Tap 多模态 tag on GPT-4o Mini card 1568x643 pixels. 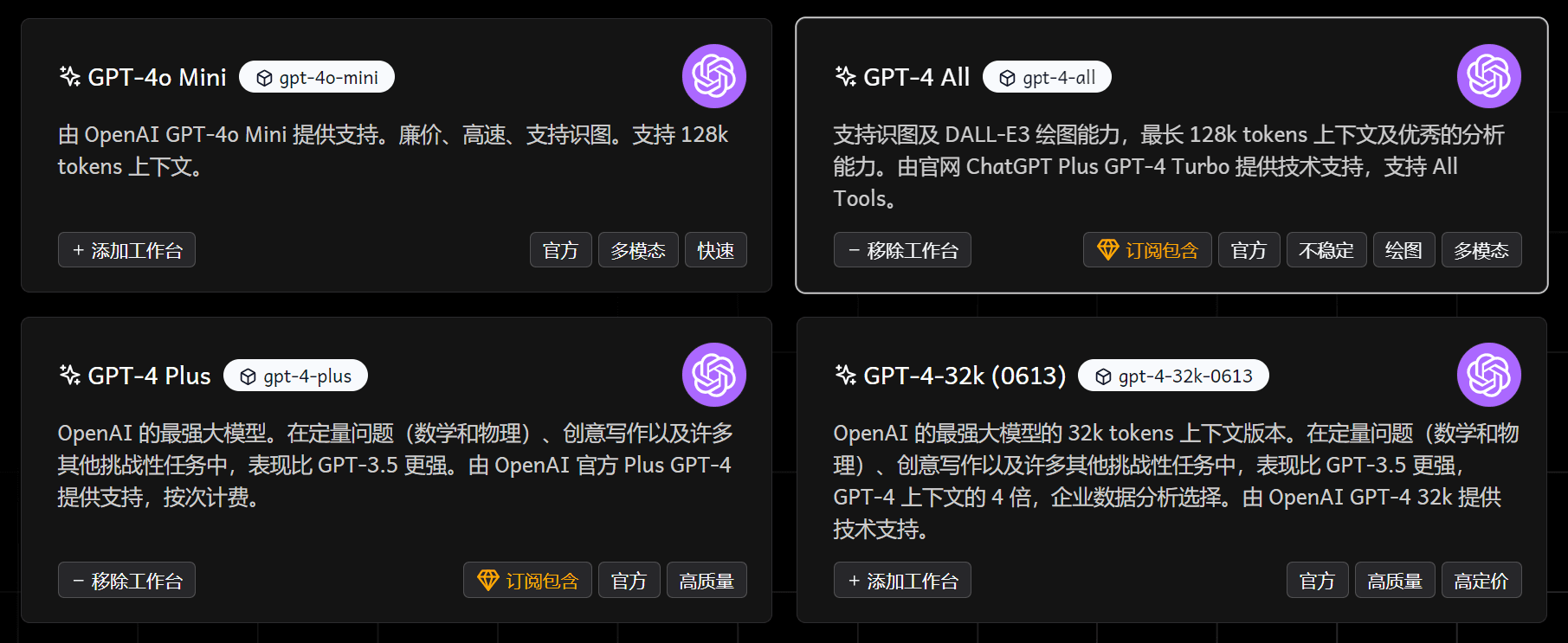(638, 250)
